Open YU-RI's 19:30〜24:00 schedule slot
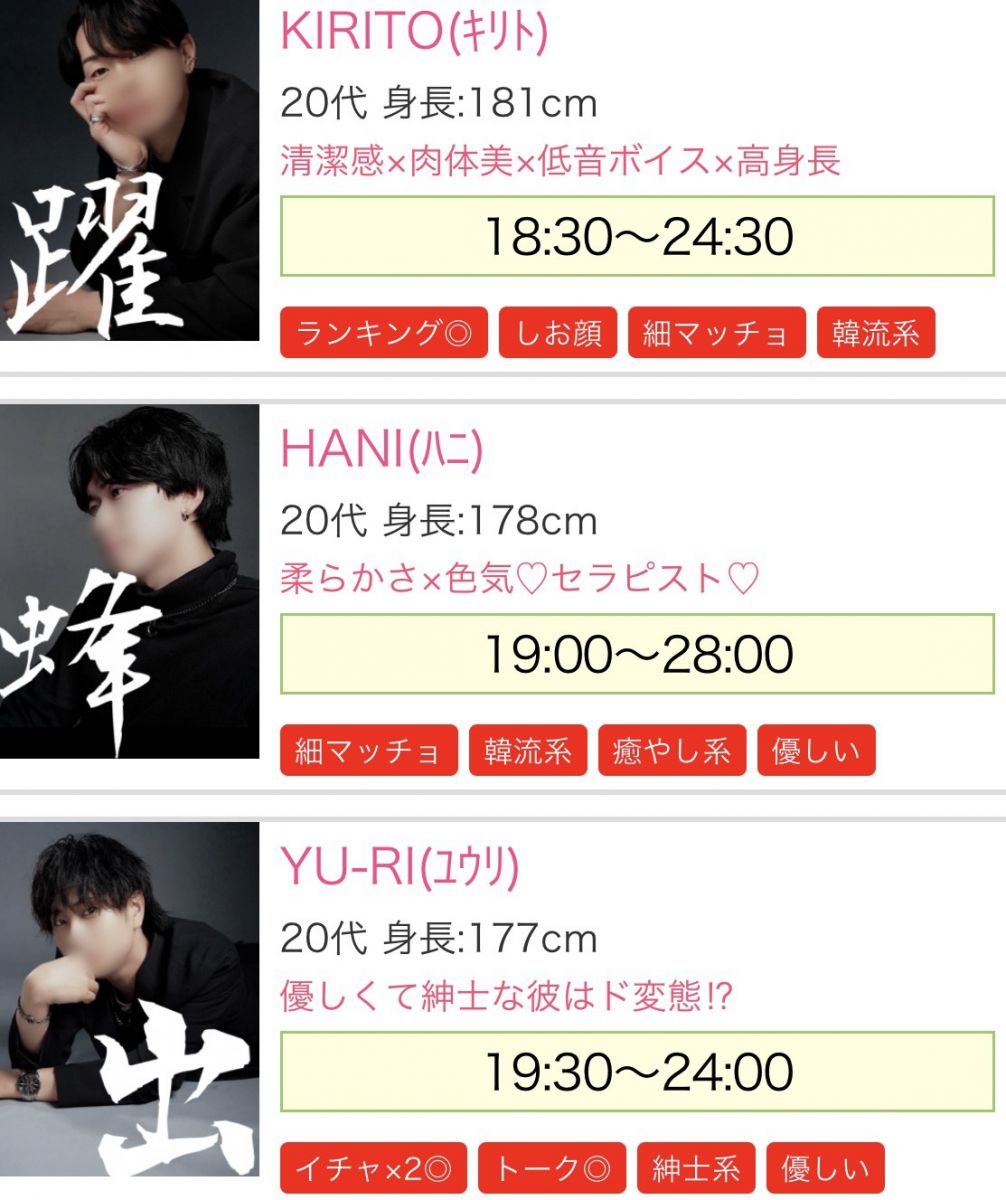 (x=638, y=1072)
